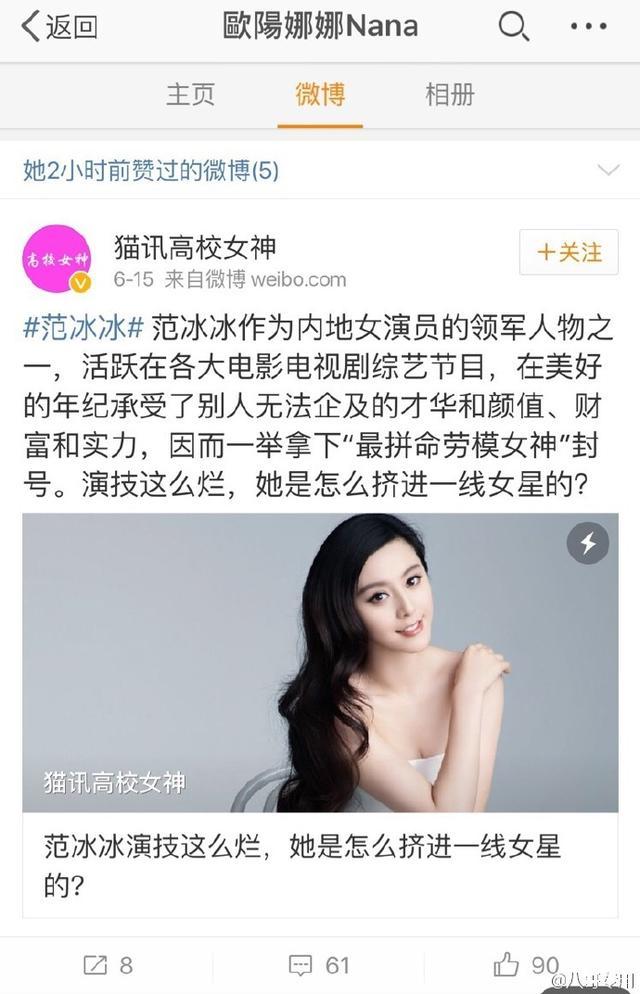Viewport: 640px width, 994px height.
Task: Open the three-dot overflow menu
Action: coord(588,27)
